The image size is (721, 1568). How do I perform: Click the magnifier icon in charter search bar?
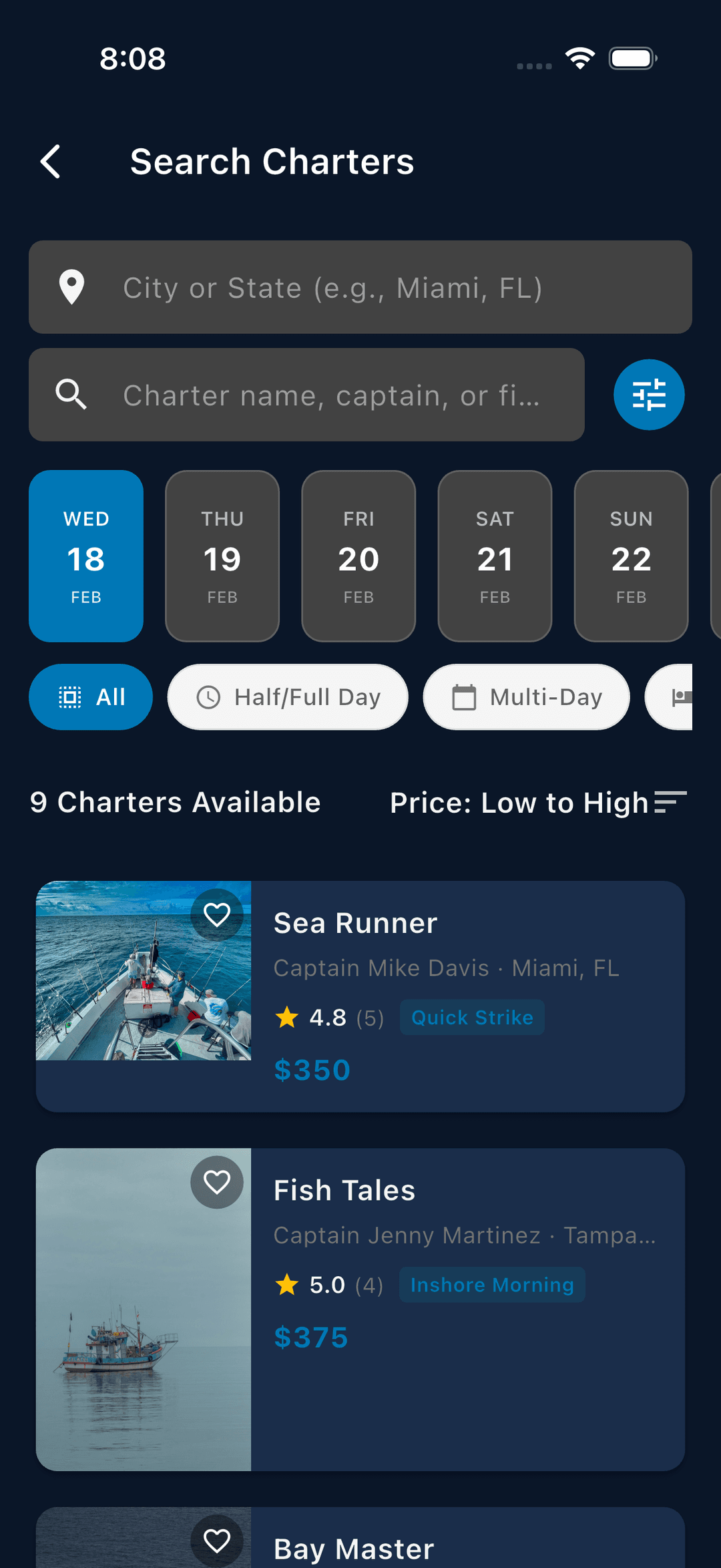[x=71, y=395]
